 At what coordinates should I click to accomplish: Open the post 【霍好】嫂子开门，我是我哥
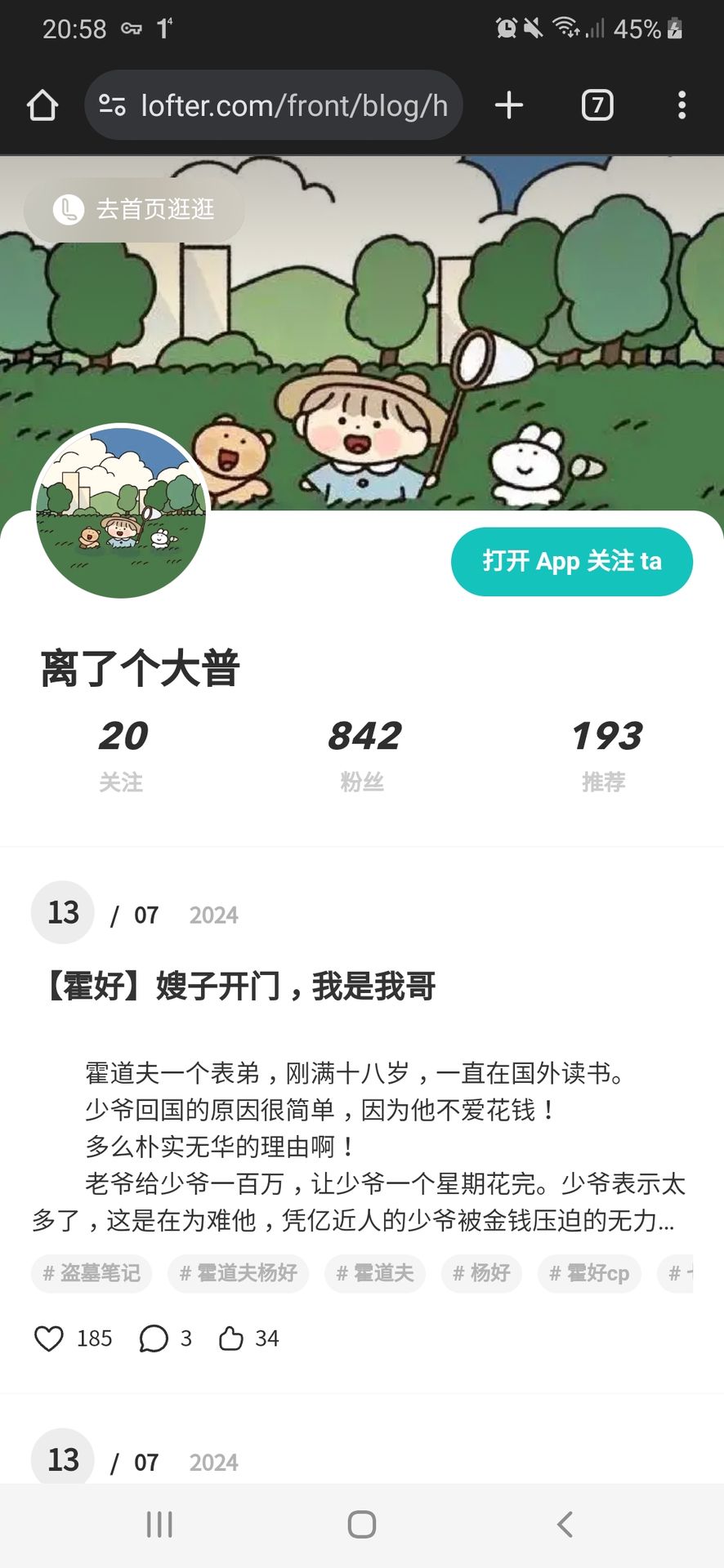[x=240, y=986]
